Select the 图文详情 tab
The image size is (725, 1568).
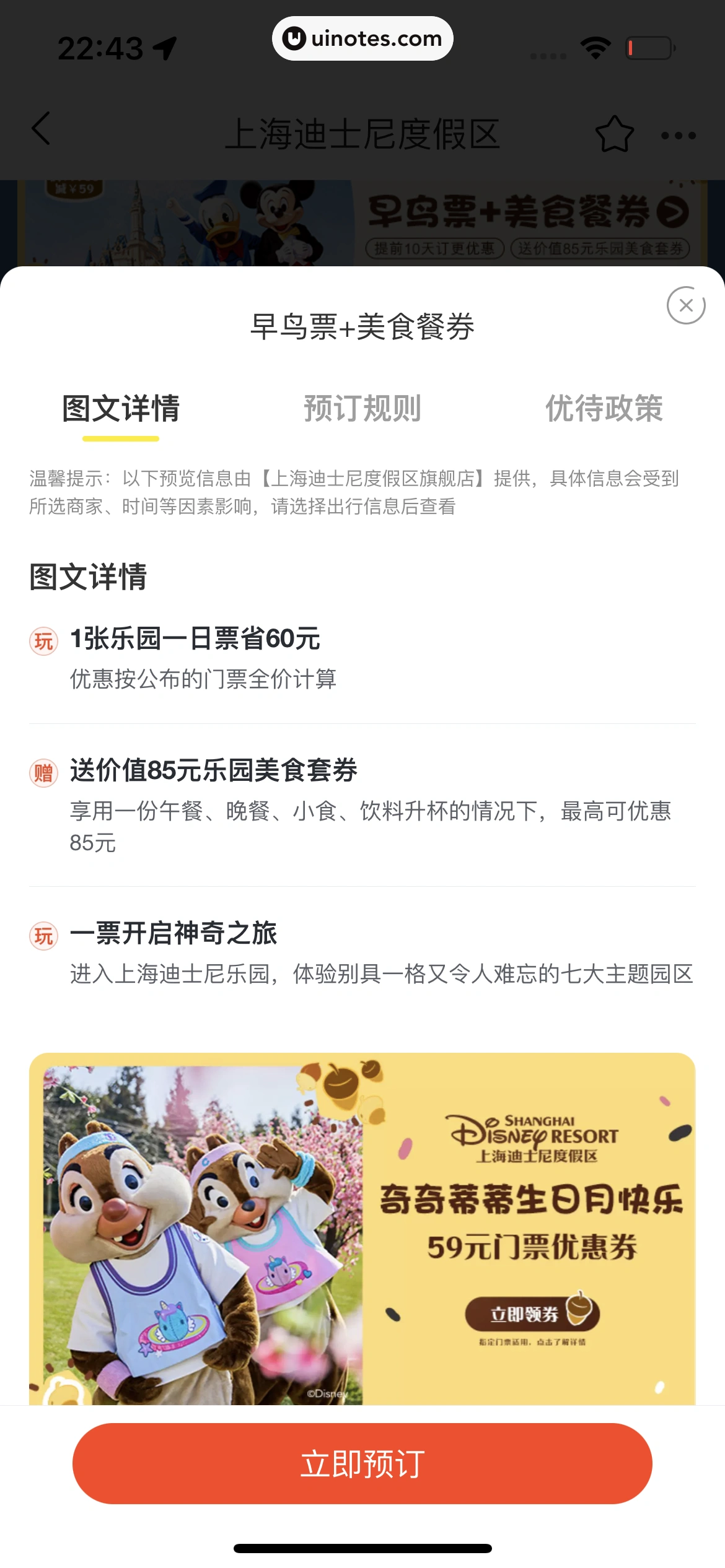pyautogui.click(x=121, y=409)
